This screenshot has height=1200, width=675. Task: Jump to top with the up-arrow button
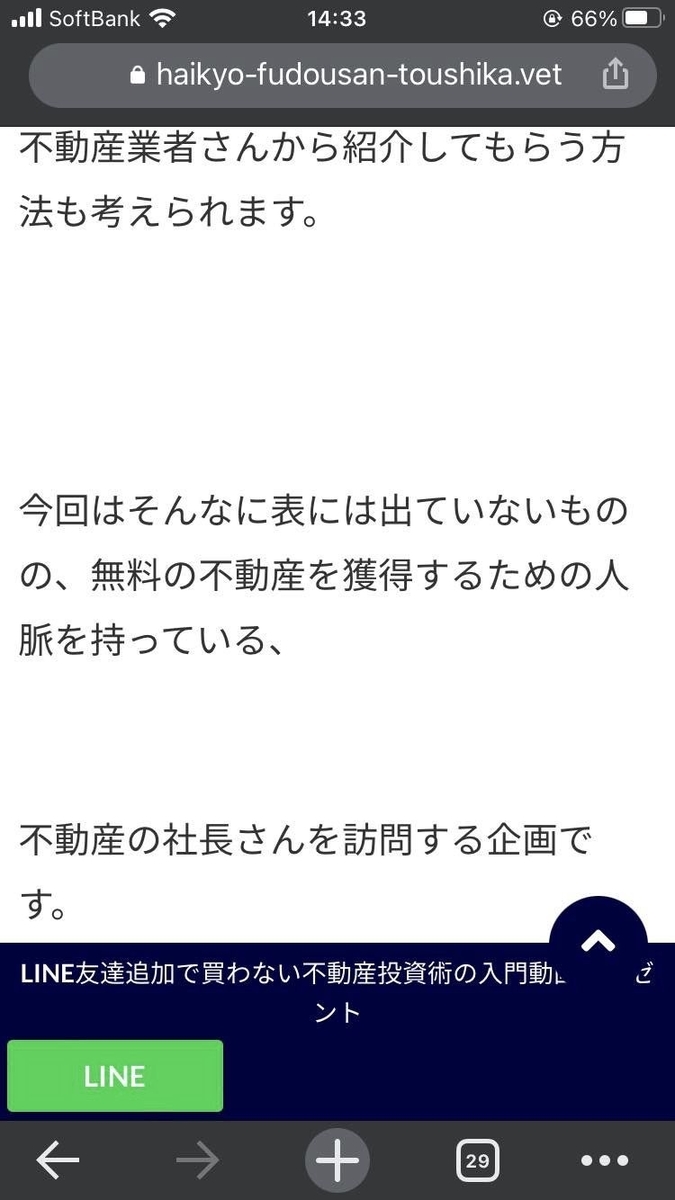598,939
